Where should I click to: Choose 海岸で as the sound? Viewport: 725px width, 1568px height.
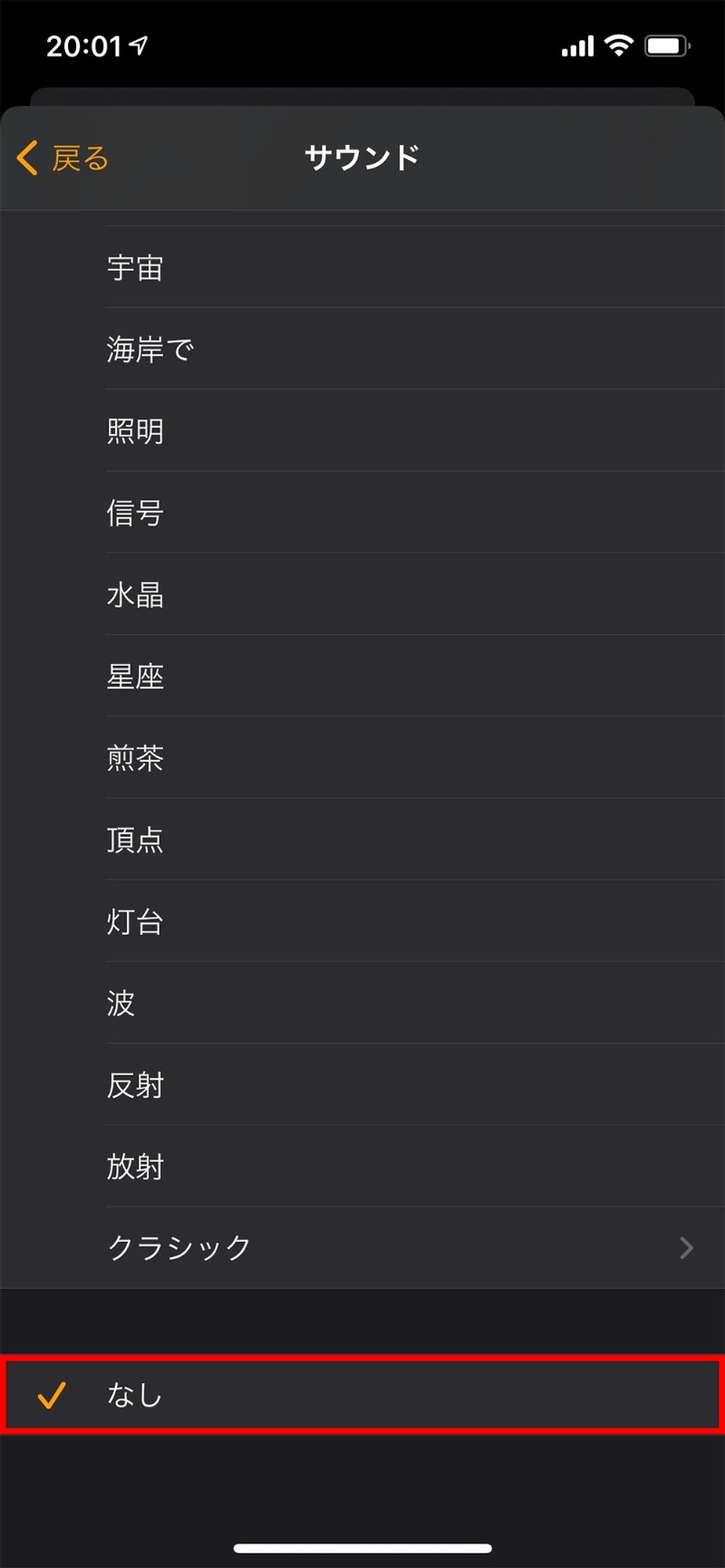pos(150,350)
